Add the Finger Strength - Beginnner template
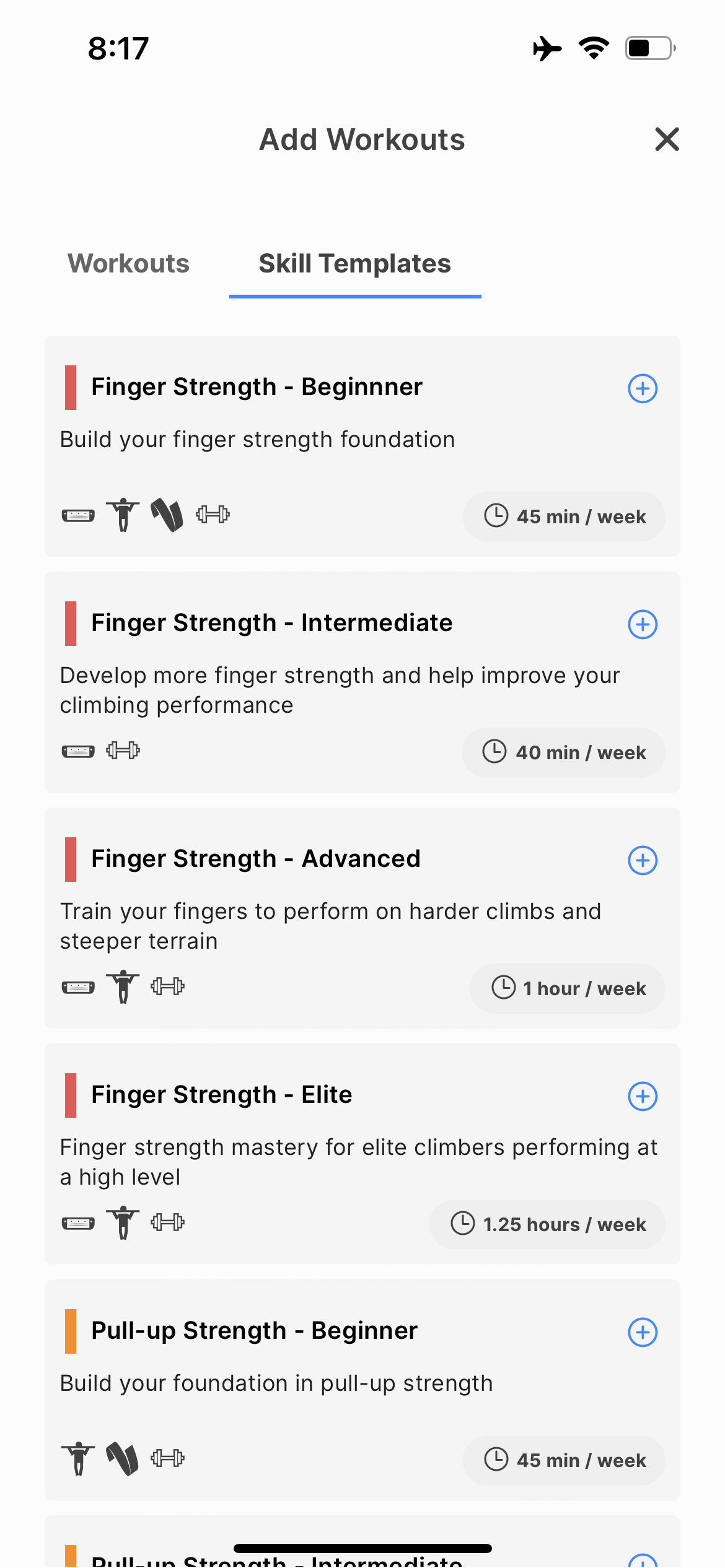 pyautogui.click(x=643, y=388)
